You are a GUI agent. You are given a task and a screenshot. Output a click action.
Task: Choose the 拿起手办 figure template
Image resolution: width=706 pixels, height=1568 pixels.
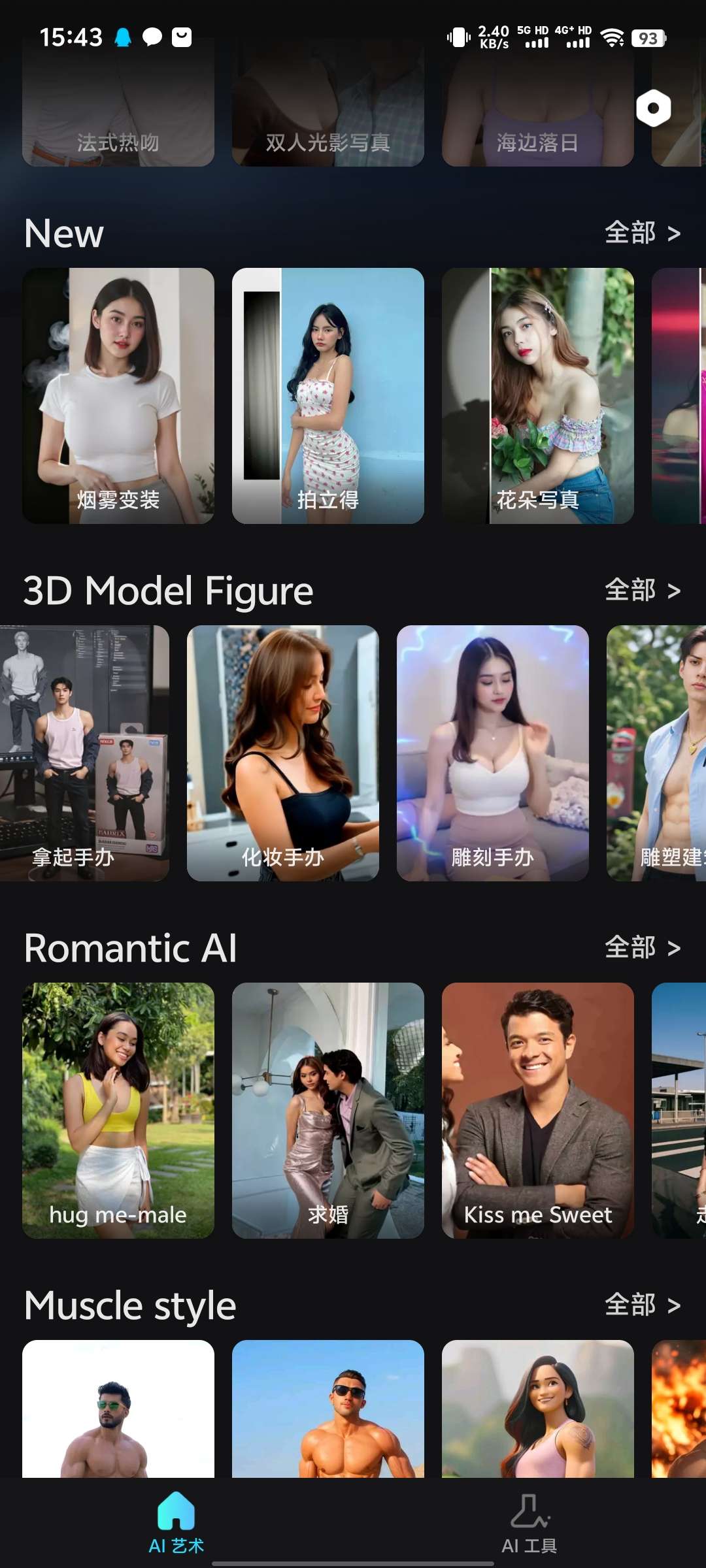tap(84, 753)
